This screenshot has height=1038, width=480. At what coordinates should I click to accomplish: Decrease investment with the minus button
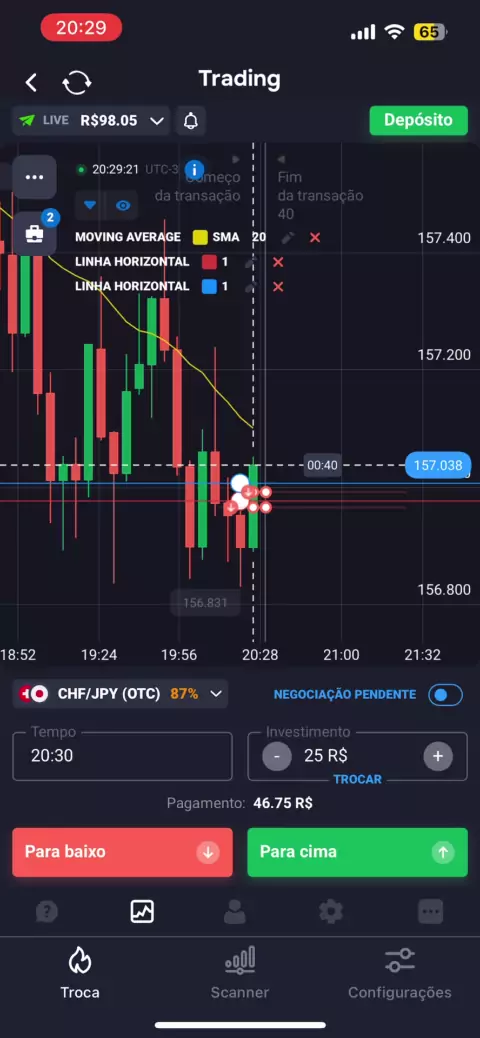(x=277, y=756)
